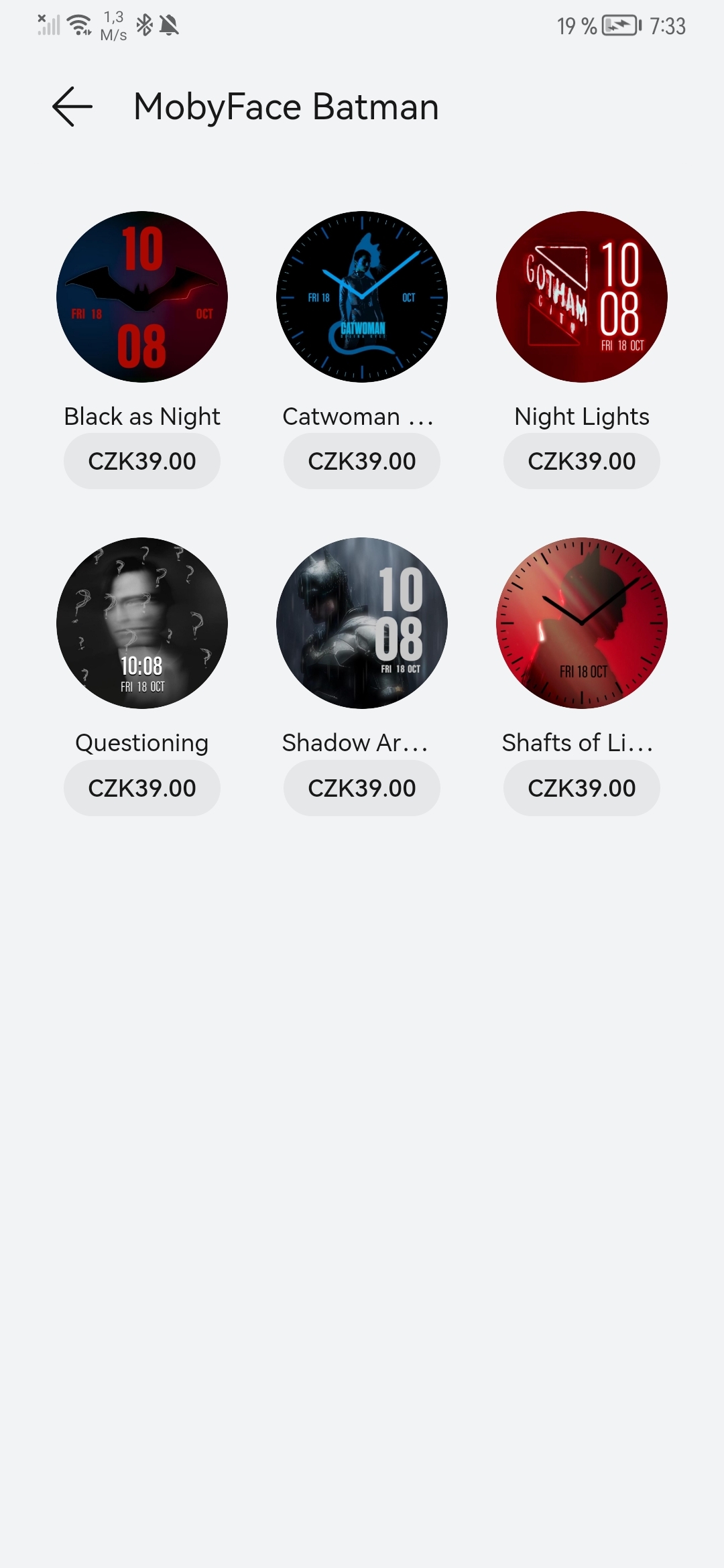This screenshot has width=724, height=1568.
Task: Buy Shafts of Li... for CZK39.00
Action: [x=582, y=788]
